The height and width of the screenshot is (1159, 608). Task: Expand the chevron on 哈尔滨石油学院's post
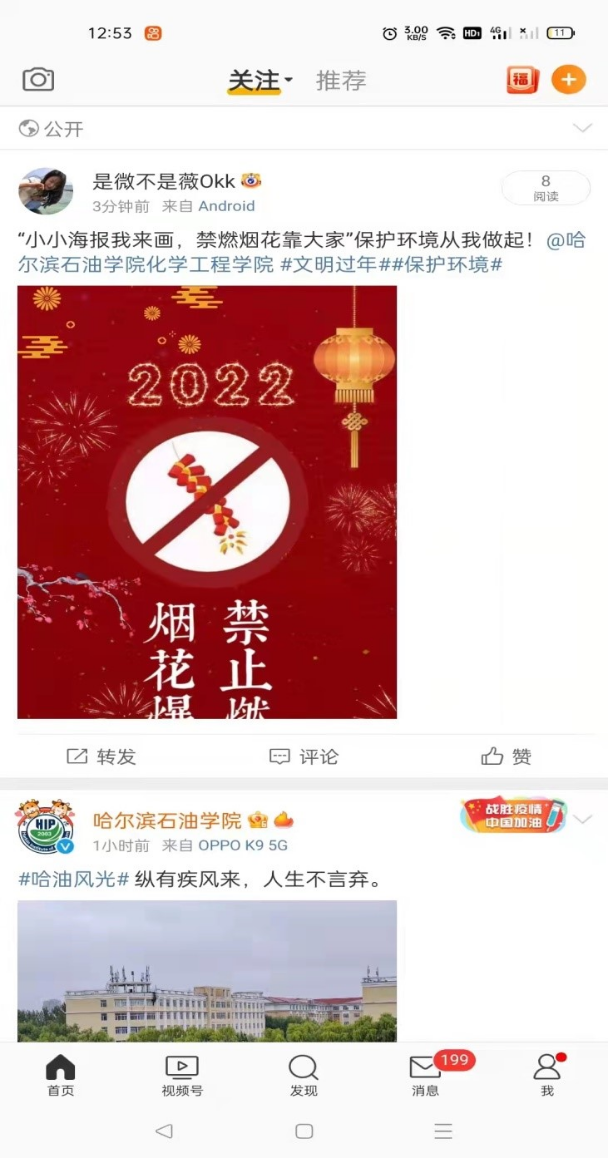[x=583, y=819]
